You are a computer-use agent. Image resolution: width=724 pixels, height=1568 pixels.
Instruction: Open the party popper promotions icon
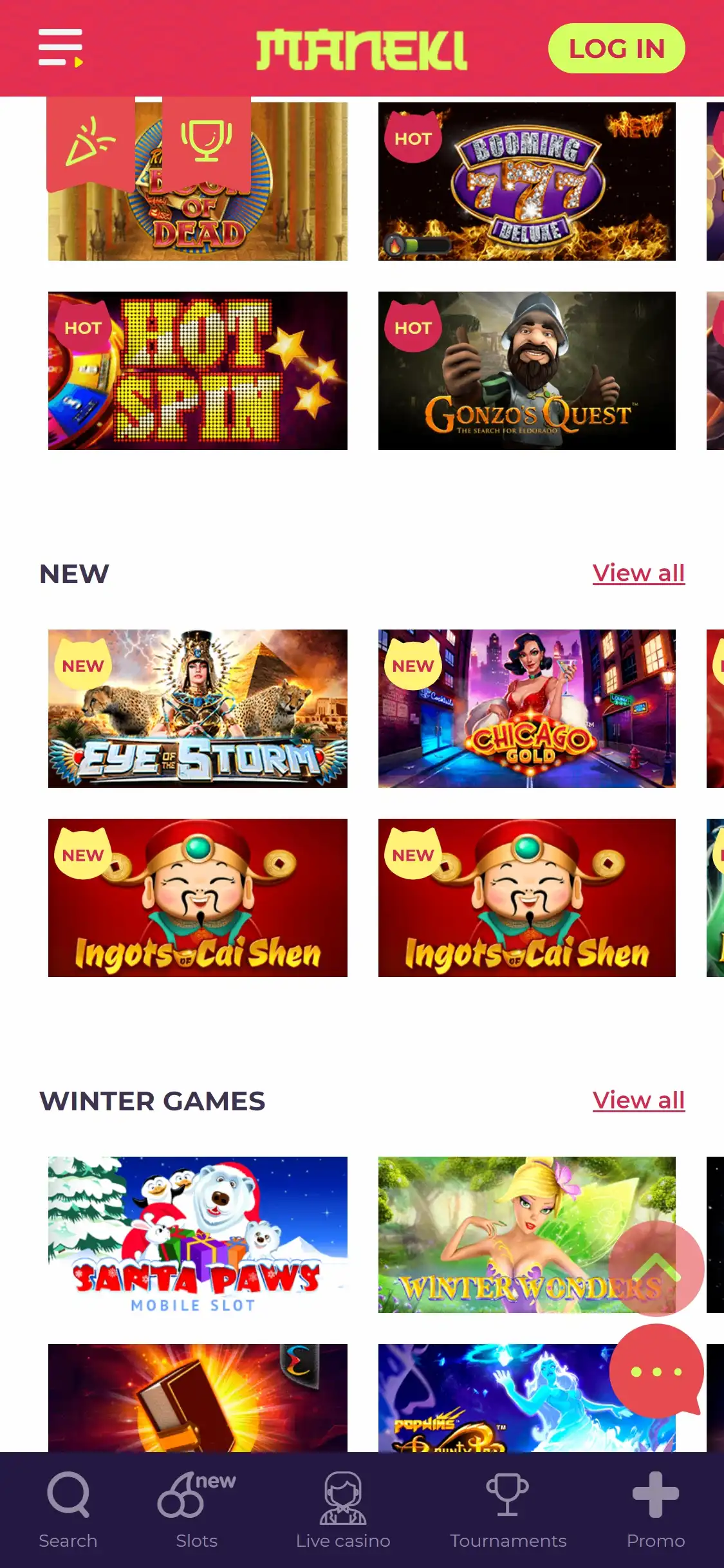click(x=91, y=142)
